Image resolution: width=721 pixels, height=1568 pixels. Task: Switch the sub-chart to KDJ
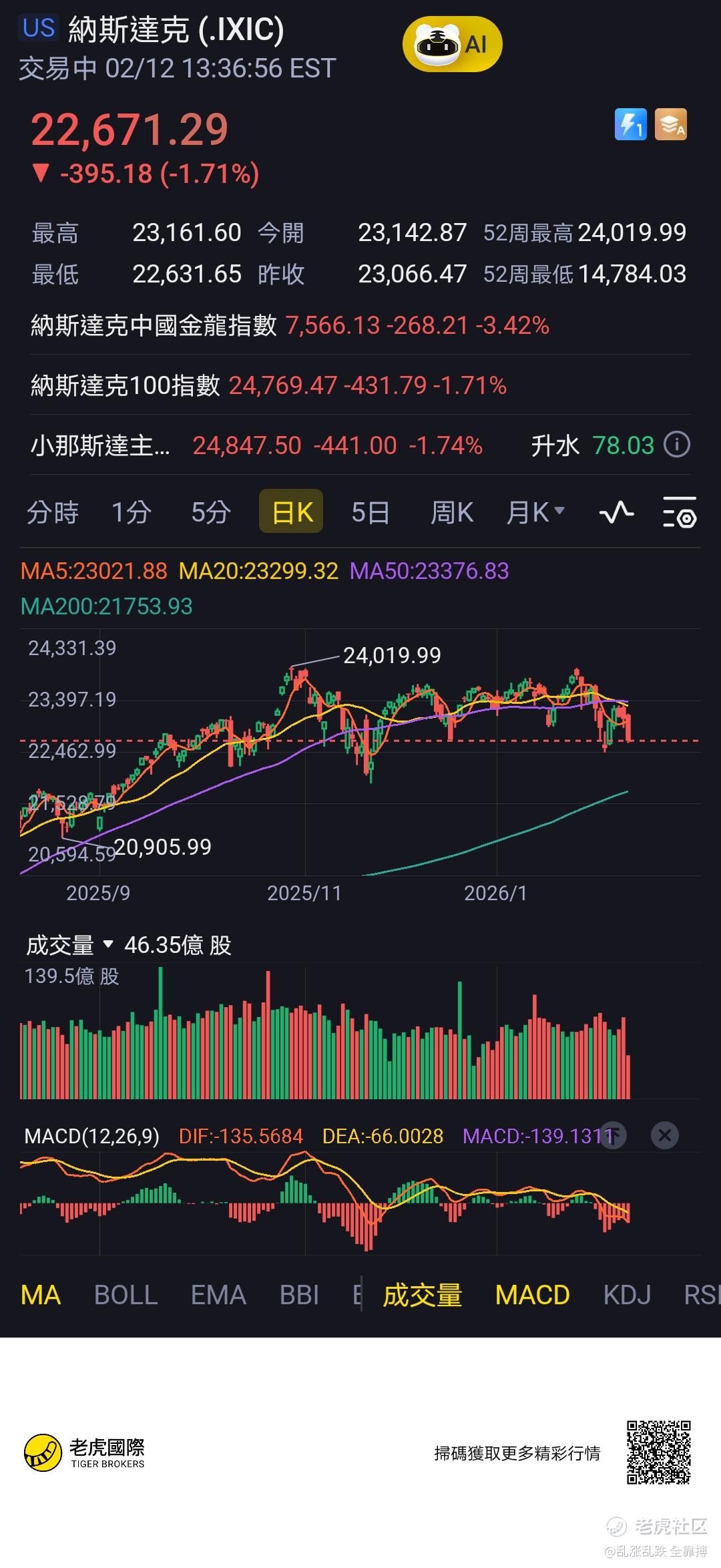(627, 1296)
